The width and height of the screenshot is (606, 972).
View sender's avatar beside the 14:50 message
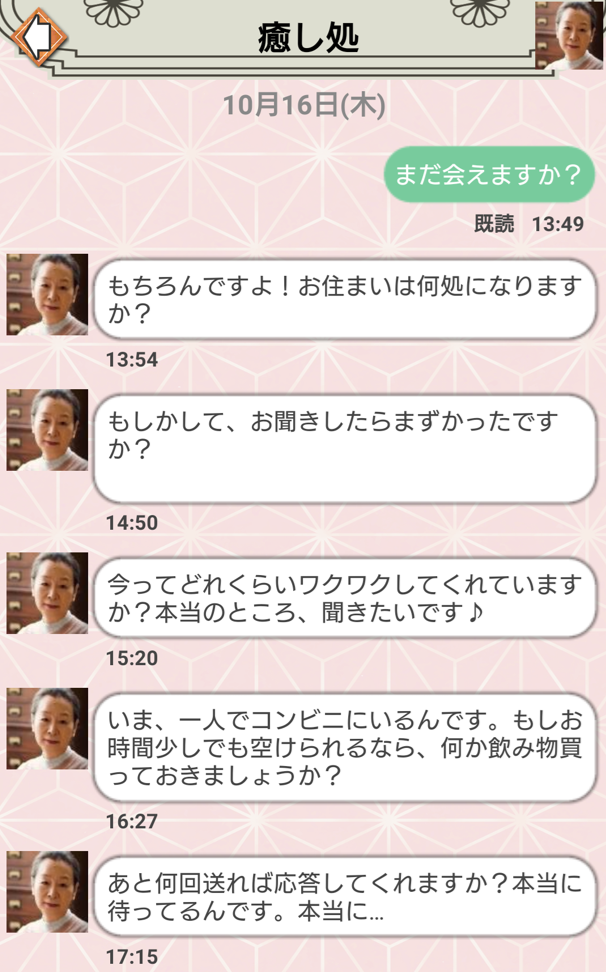pyautogui.click(x=47, y=430)
